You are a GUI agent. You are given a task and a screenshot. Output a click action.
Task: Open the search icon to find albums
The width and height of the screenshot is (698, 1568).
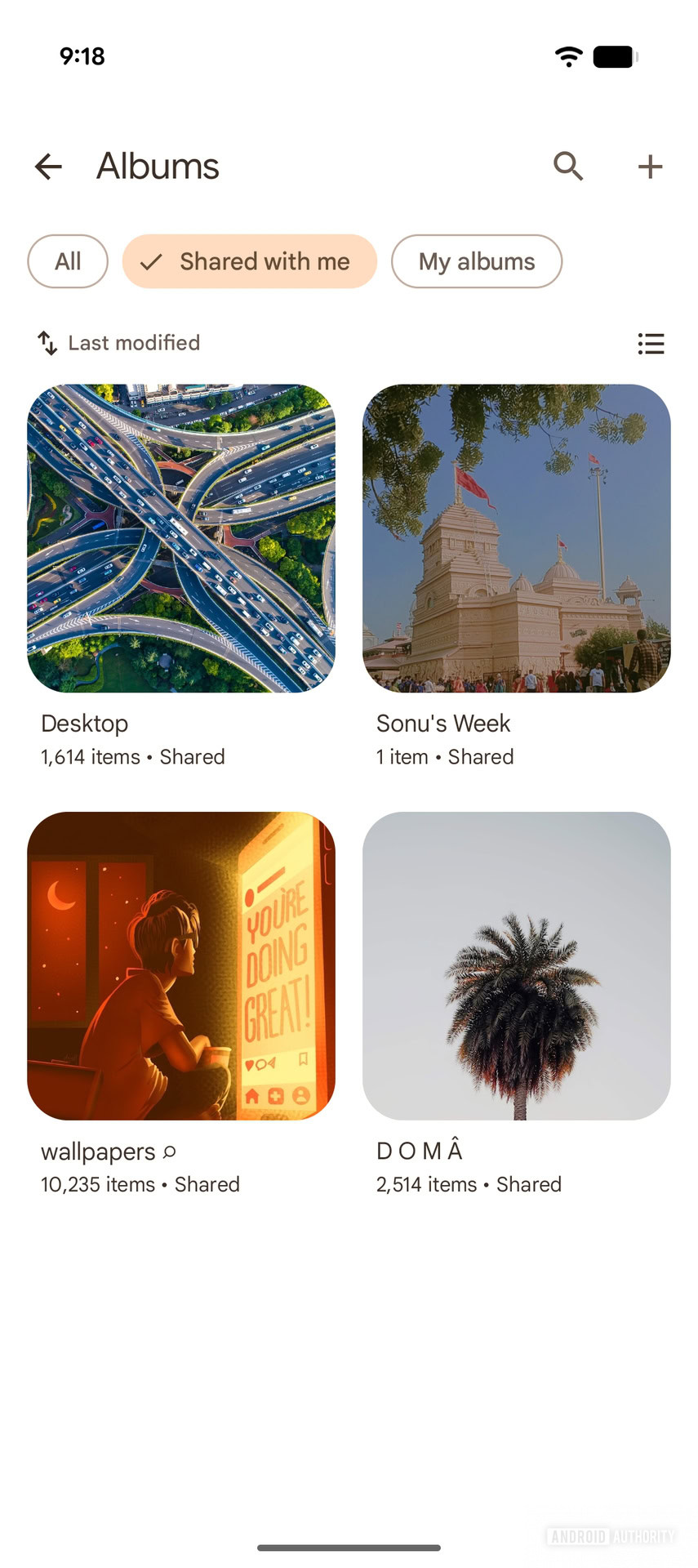coord(568,166)
